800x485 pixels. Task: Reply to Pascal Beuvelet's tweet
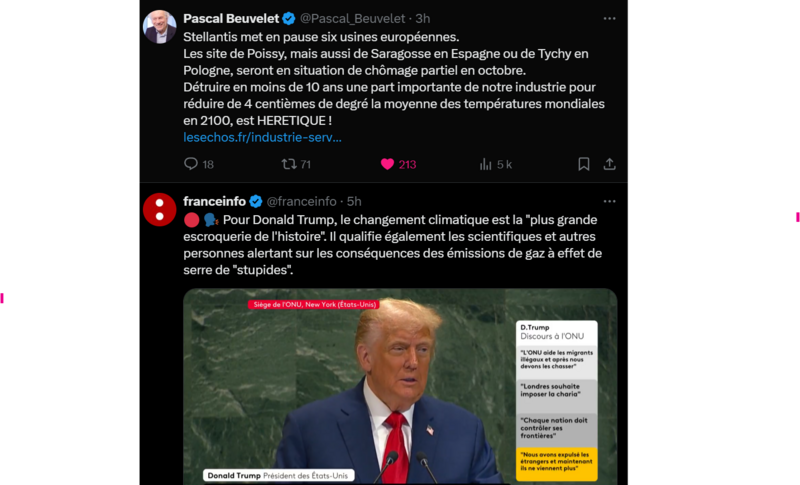click(x=191, y=164)
